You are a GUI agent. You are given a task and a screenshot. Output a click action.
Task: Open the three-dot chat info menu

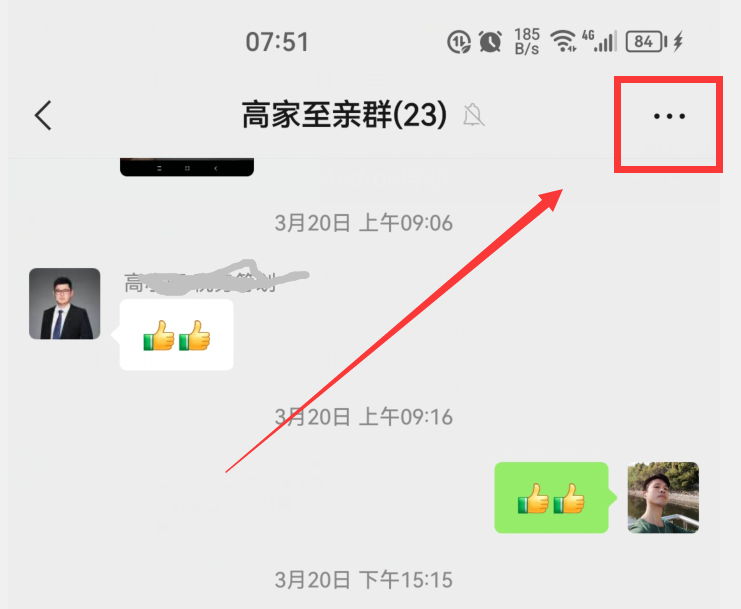[669, 117]
